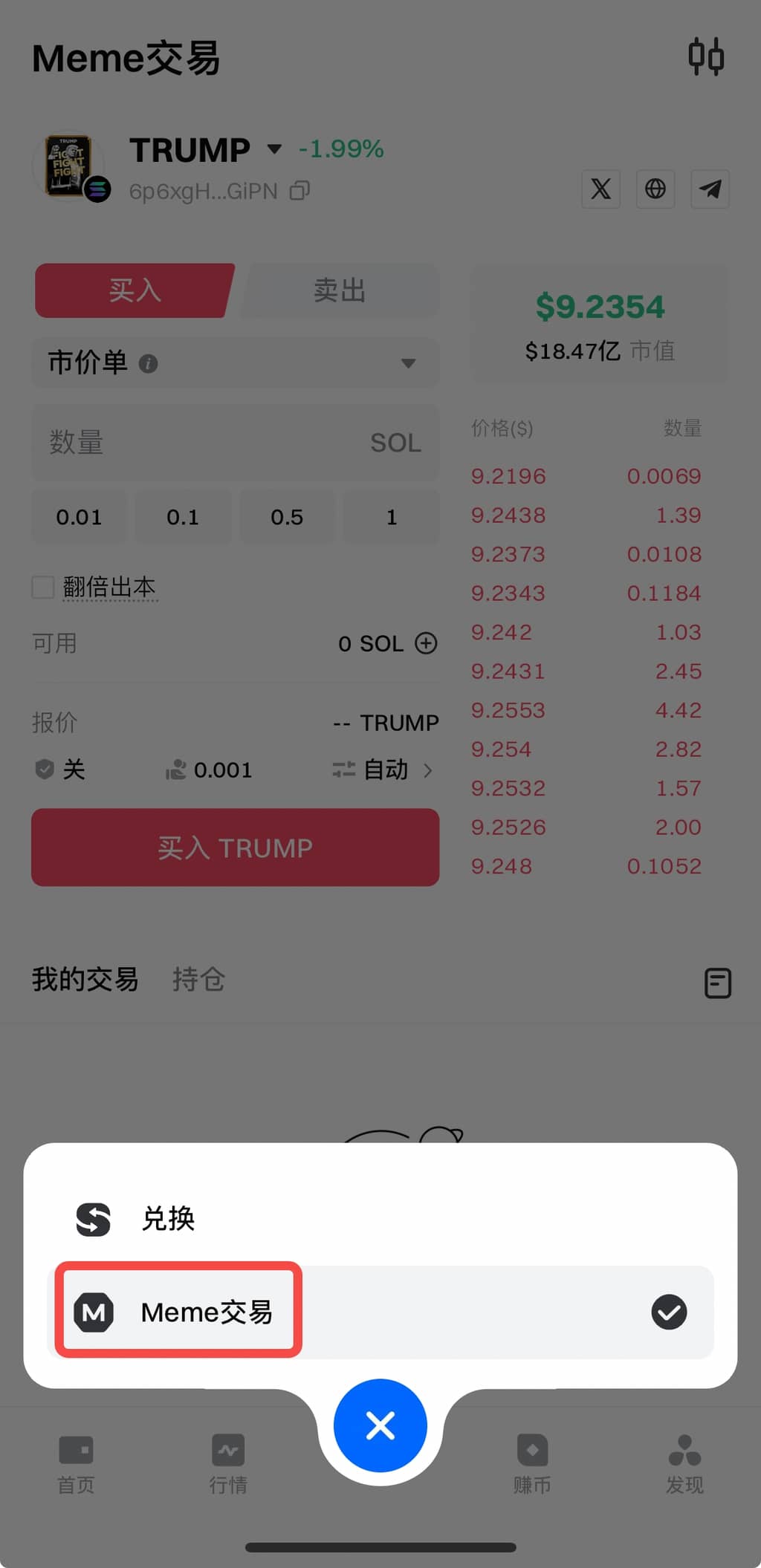
Task: Copy the token contract address
Action: (x=299, y=191)
